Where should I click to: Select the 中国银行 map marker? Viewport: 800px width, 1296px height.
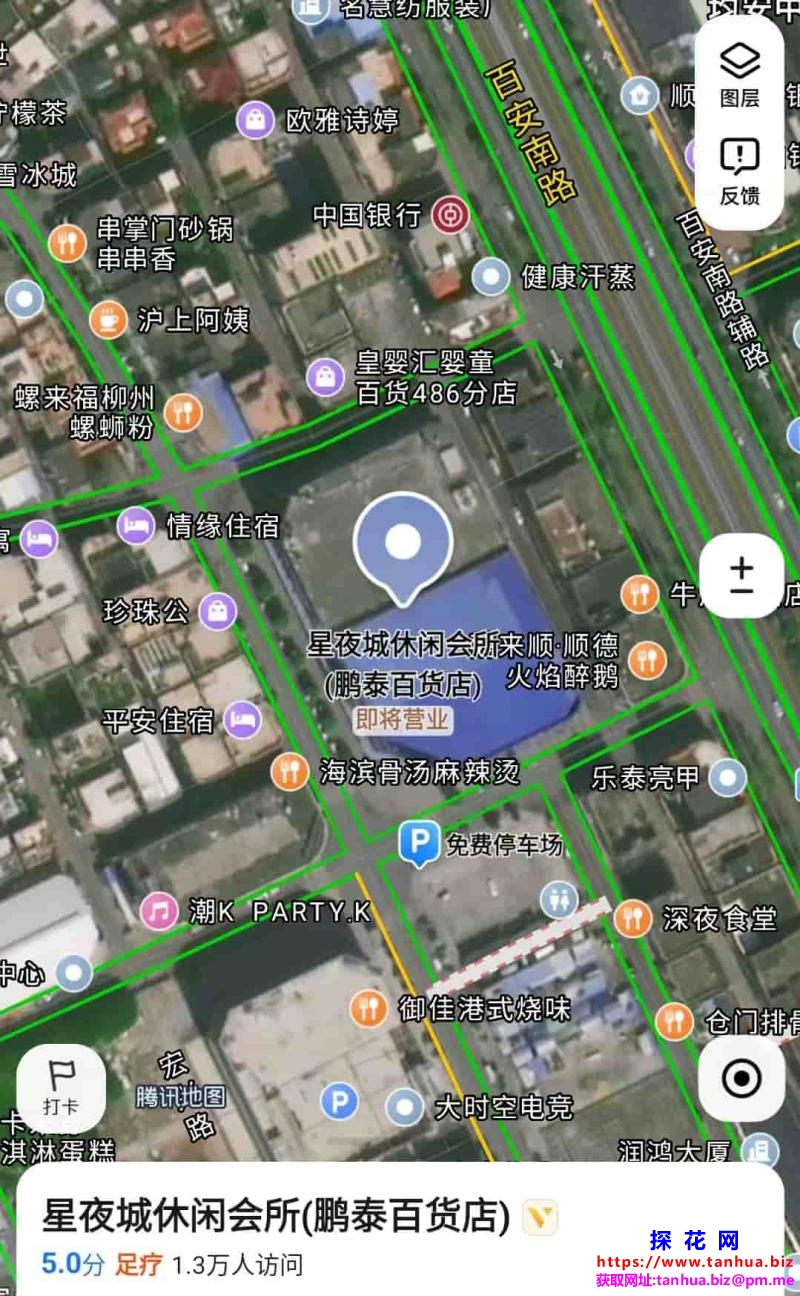click(450, 214)
